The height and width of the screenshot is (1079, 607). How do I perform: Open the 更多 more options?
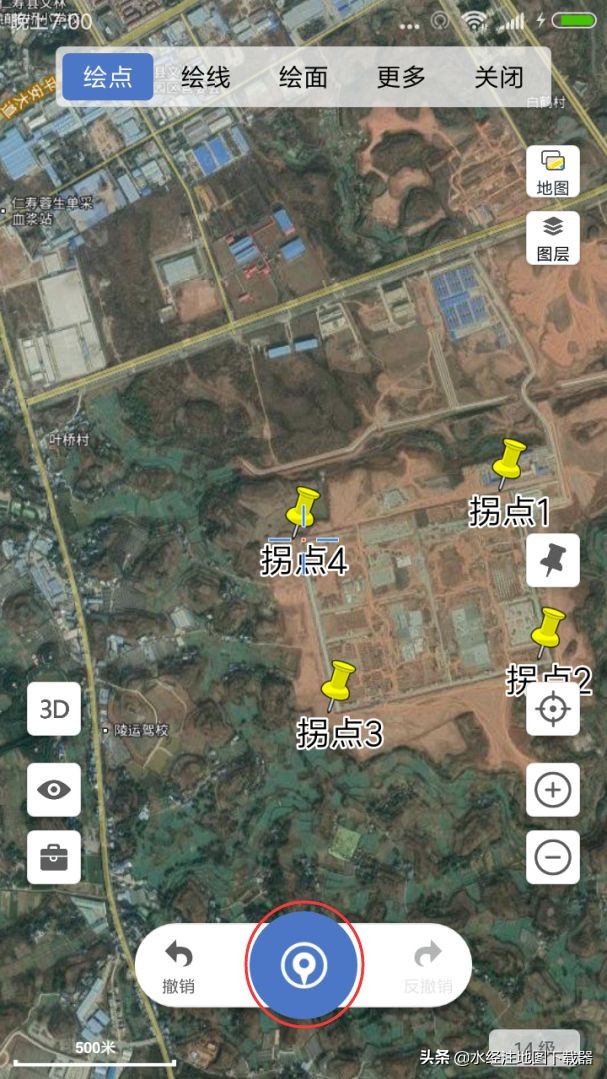[x=401, y=77]
